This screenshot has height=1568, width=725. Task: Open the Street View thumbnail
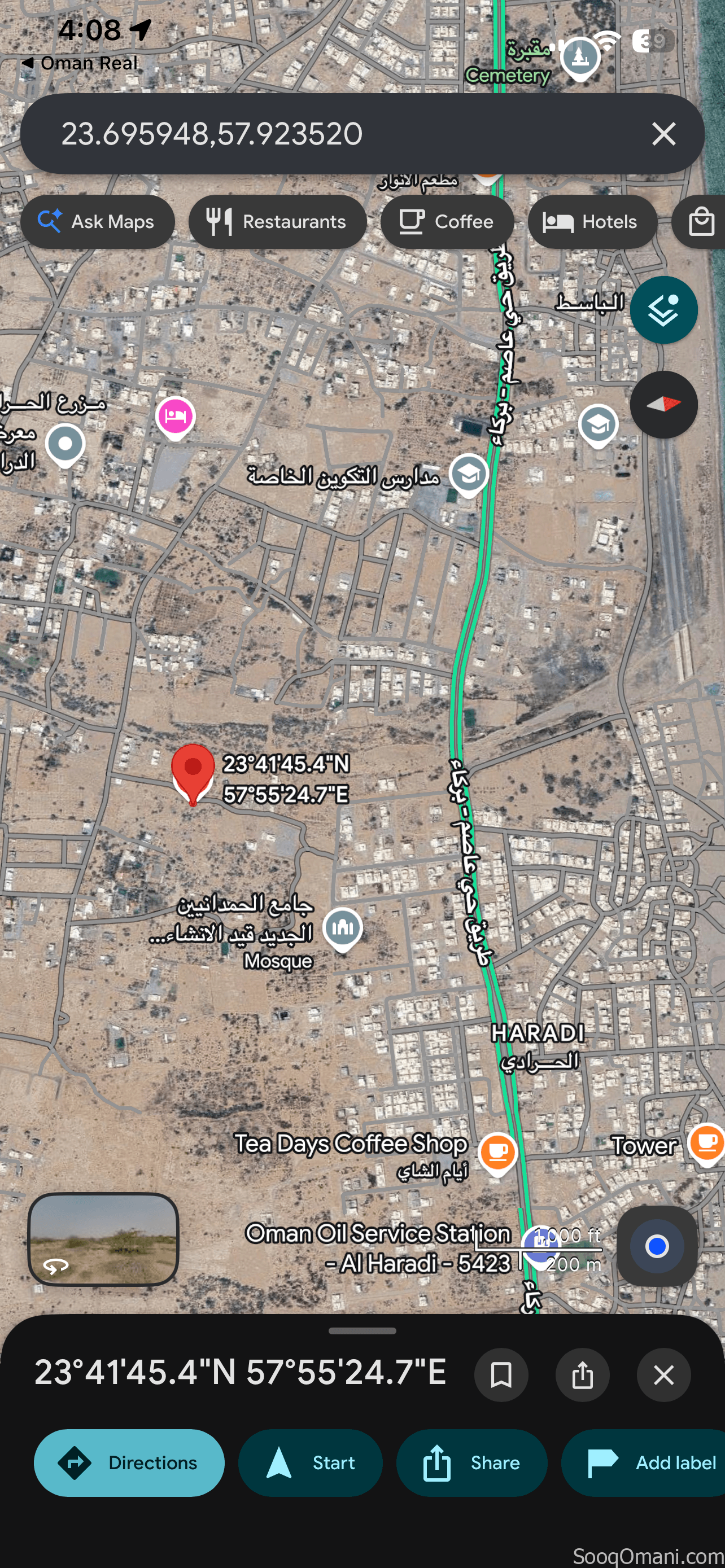click(103, 1239)
